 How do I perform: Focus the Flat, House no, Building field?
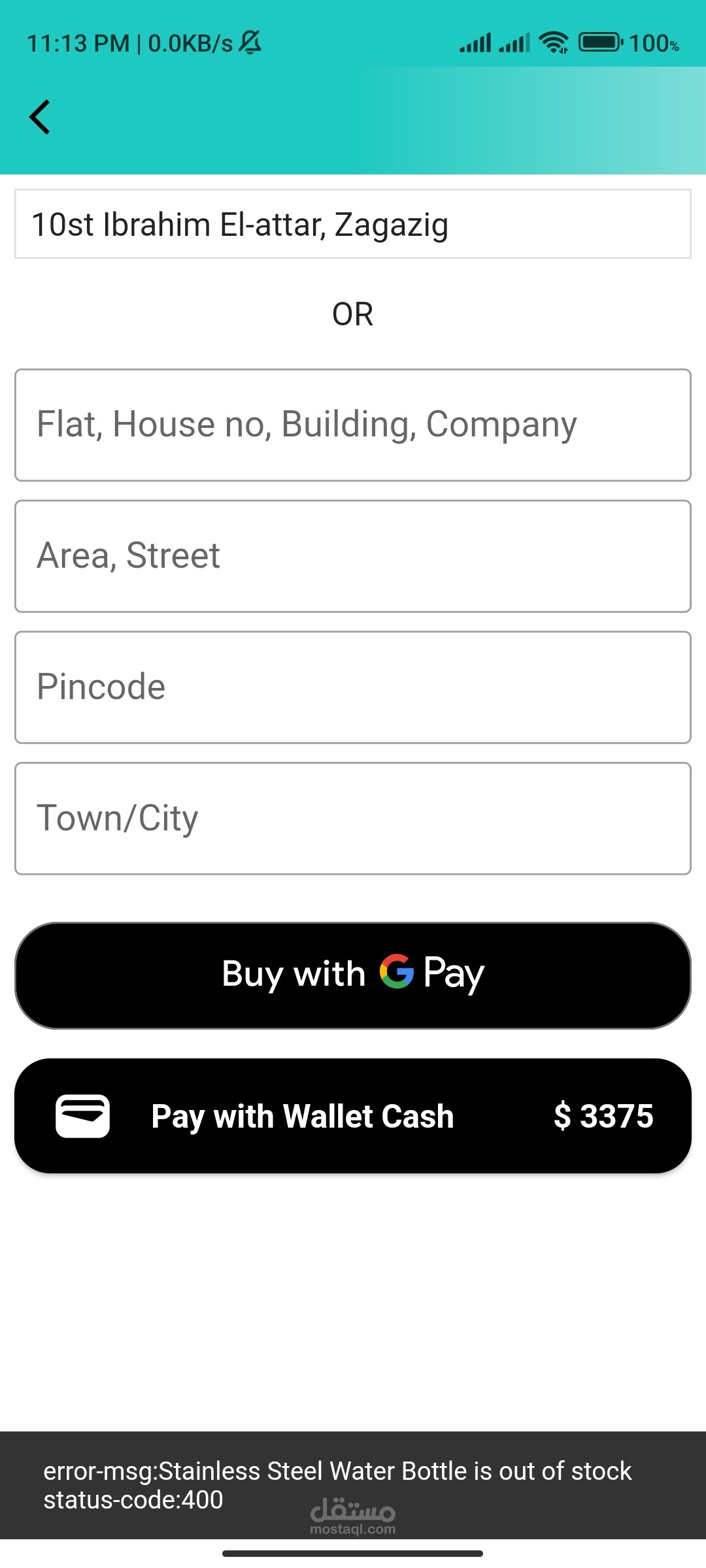[x=353, y=425]
